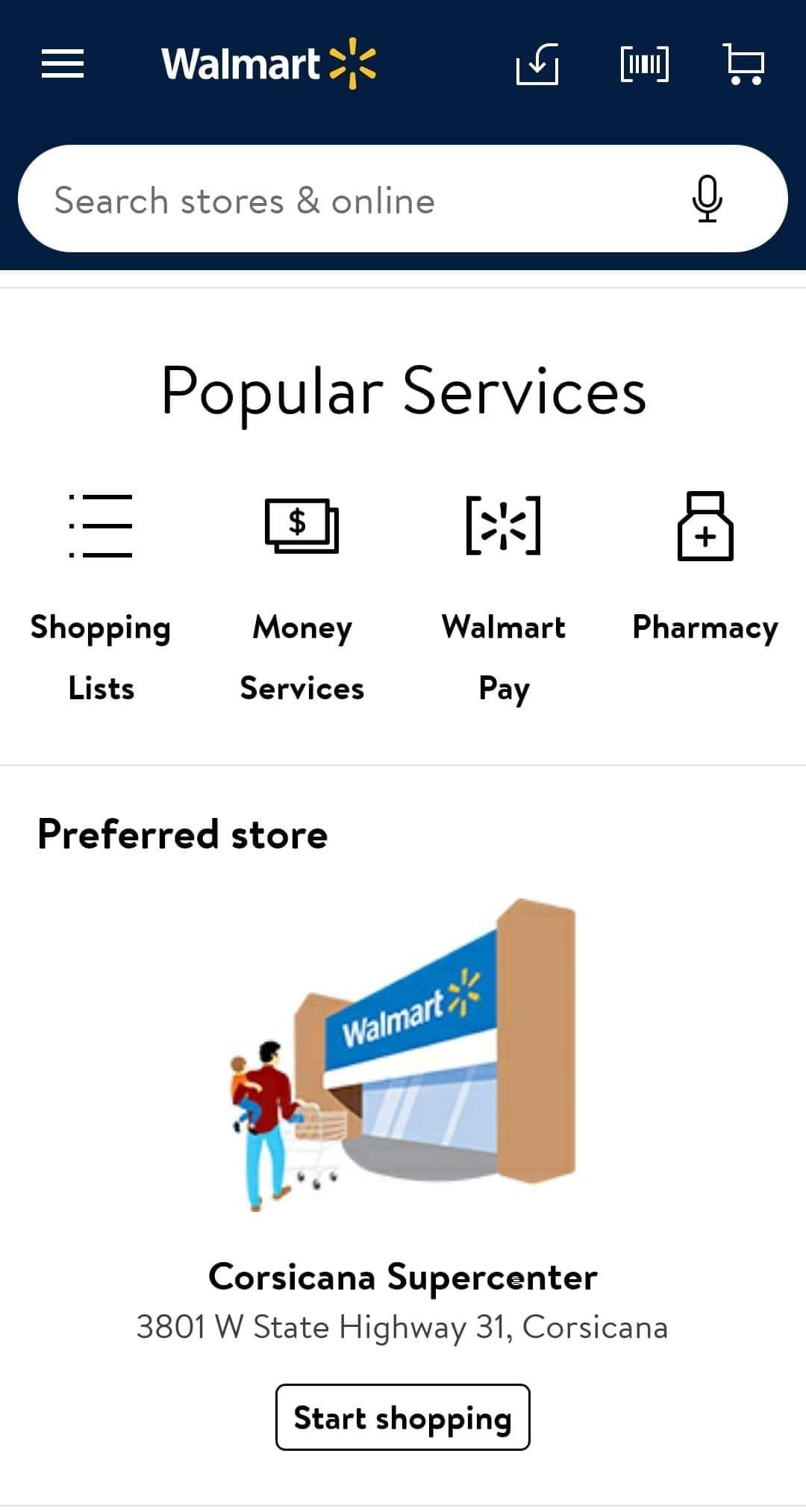Image resolution: width=806 pixels, height=1512 pixels.
Task: Open the hamburger navigation menu
Action: (63, 63)
